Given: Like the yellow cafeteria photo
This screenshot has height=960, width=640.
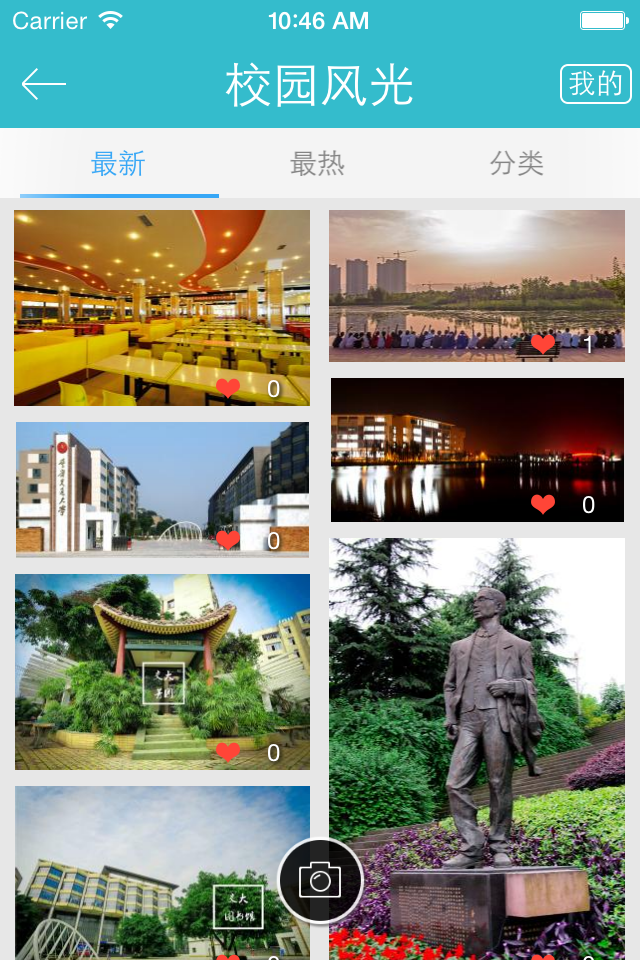Looking at the screenshot, I should (x=228, y=388).
